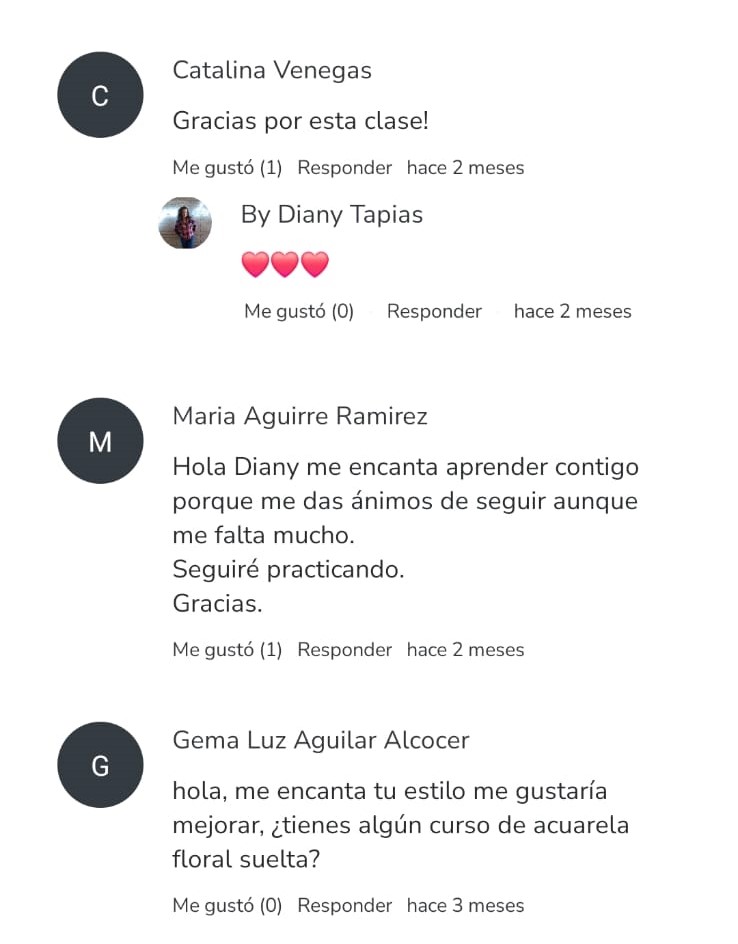The image size is (738, 944).
Task: Reply to By Diany Tapias's comment
Action: [434, 311]
